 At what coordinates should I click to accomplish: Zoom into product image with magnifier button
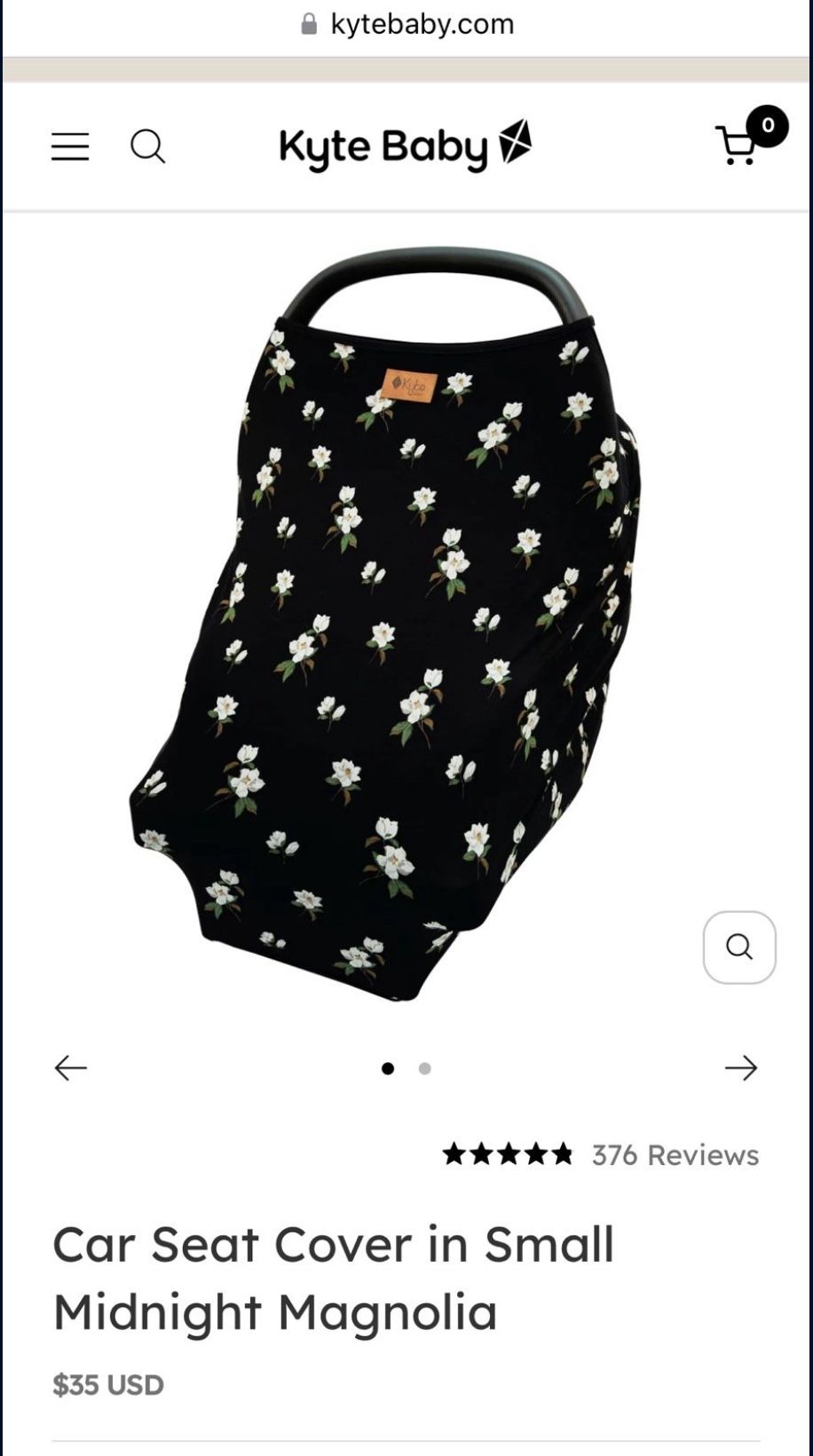coord(739,948)
